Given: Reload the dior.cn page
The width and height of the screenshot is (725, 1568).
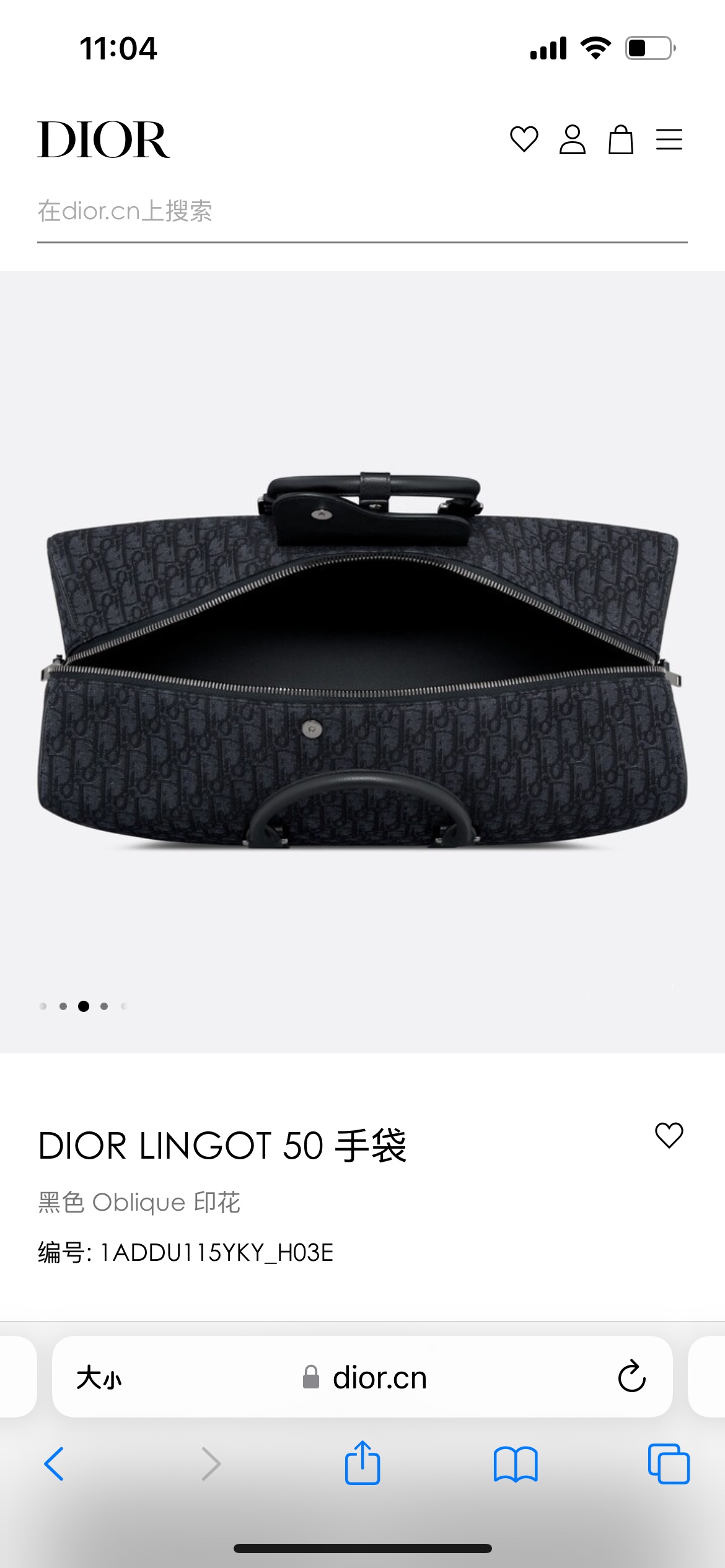Looking at the screenshot, I should 631,1377.
